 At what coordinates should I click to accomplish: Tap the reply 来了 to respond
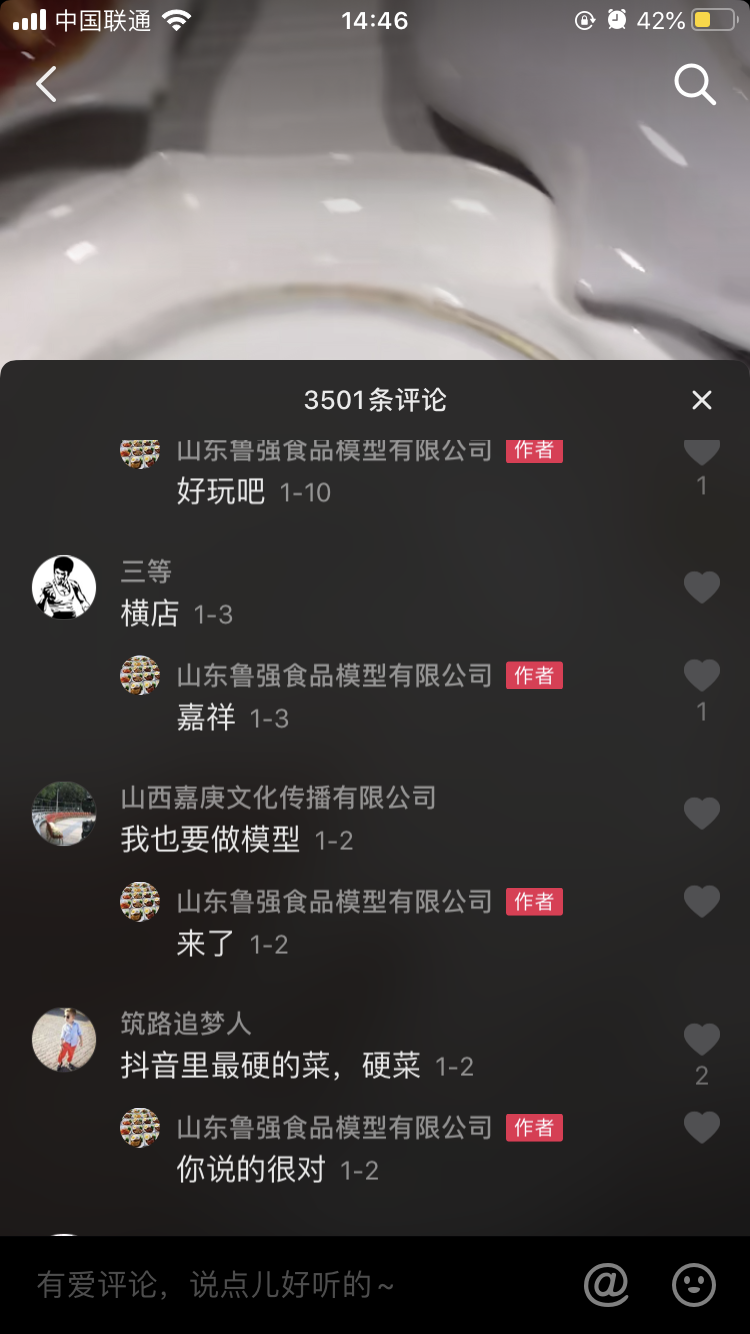[203, 943]
